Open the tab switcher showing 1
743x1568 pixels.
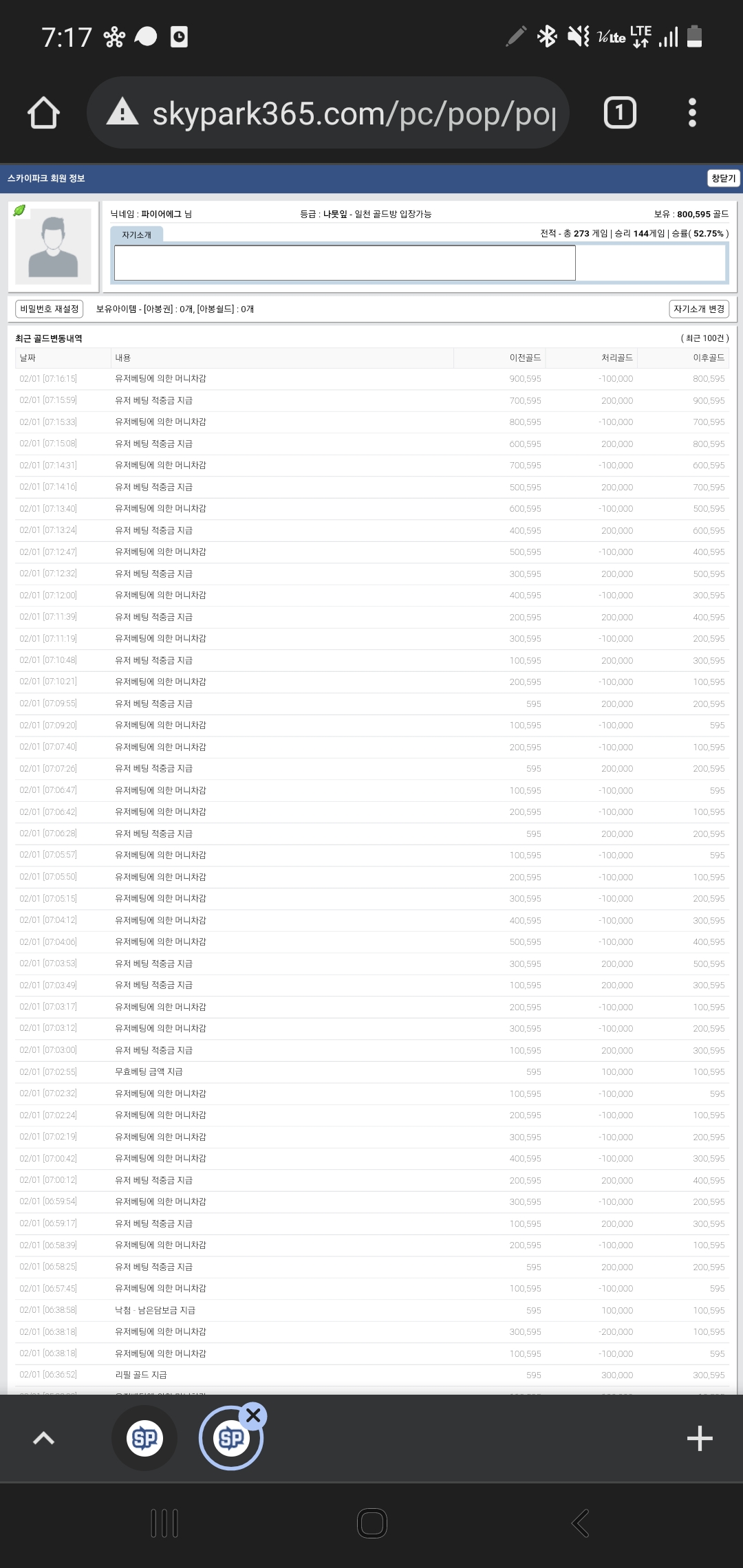tap(620, 113)
